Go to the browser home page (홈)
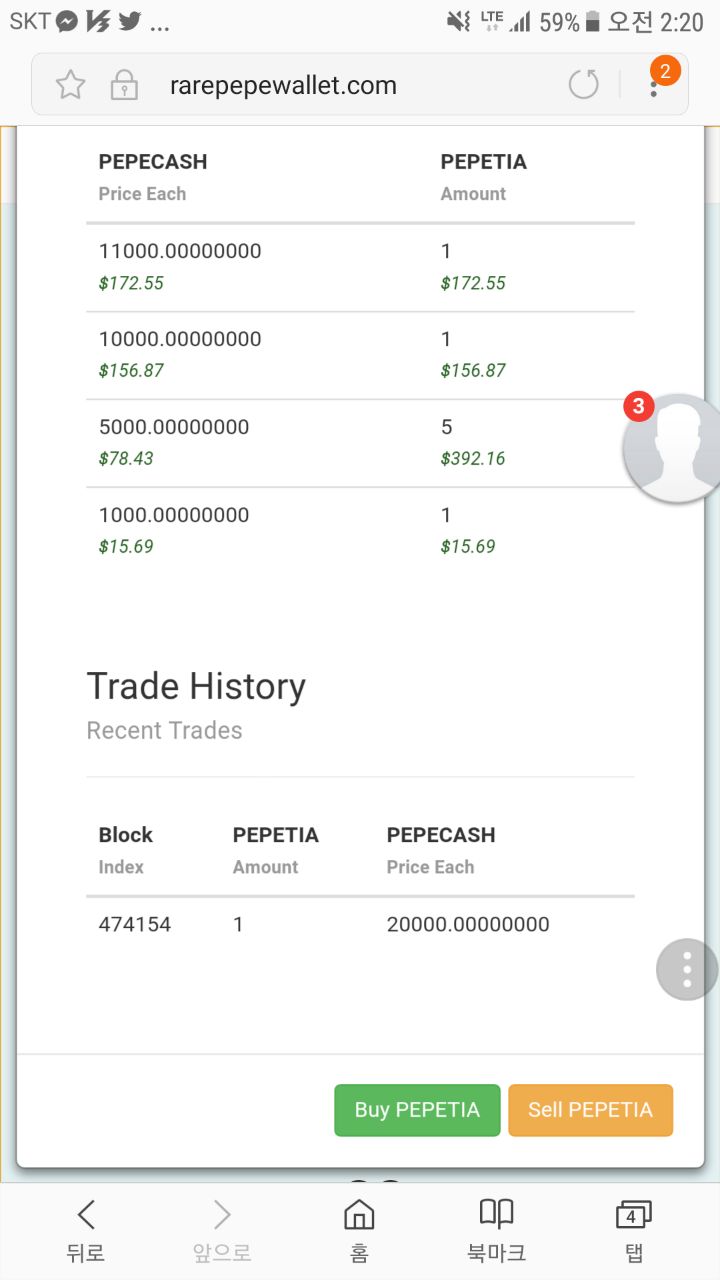The image size is (720, 1280). pos(359,1231)
